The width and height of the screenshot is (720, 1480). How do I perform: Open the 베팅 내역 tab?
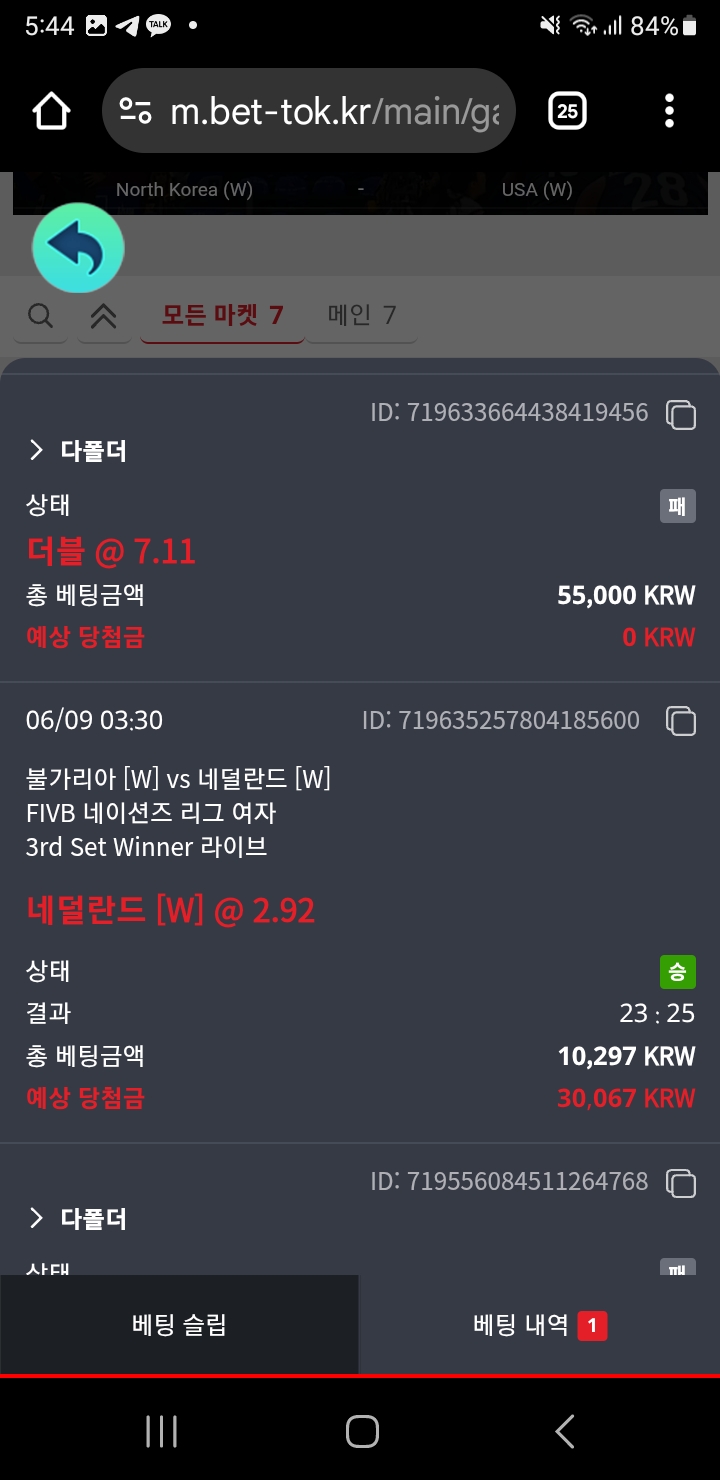540,1325
